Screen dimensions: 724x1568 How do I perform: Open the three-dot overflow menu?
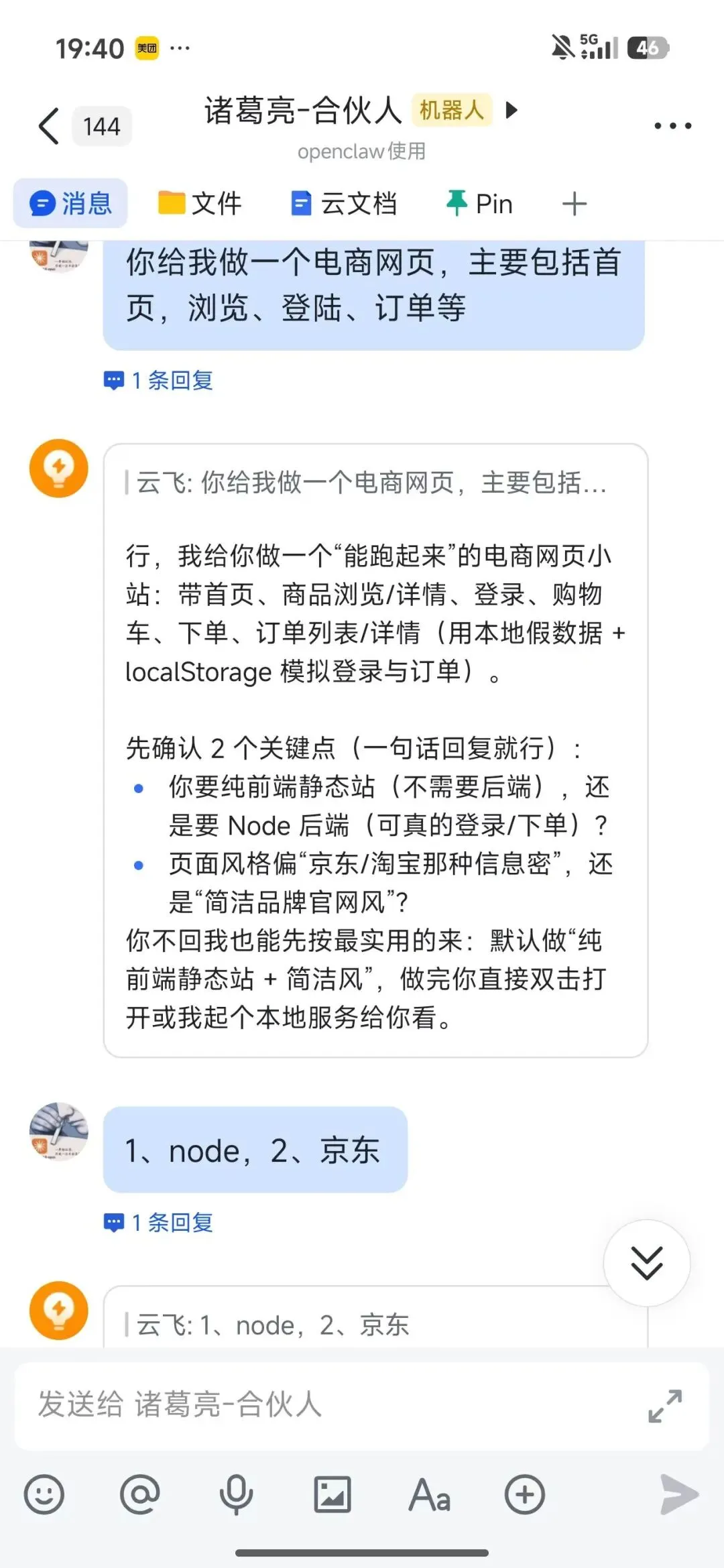tap(672, 125)
